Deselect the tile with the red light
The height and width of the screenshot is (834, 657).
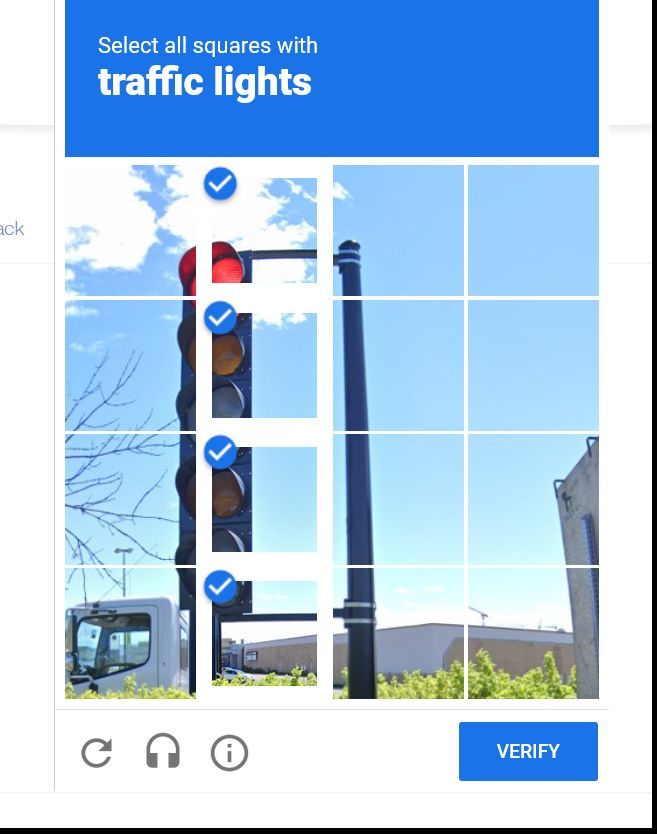pyautogui.click(x=264, y=231)
